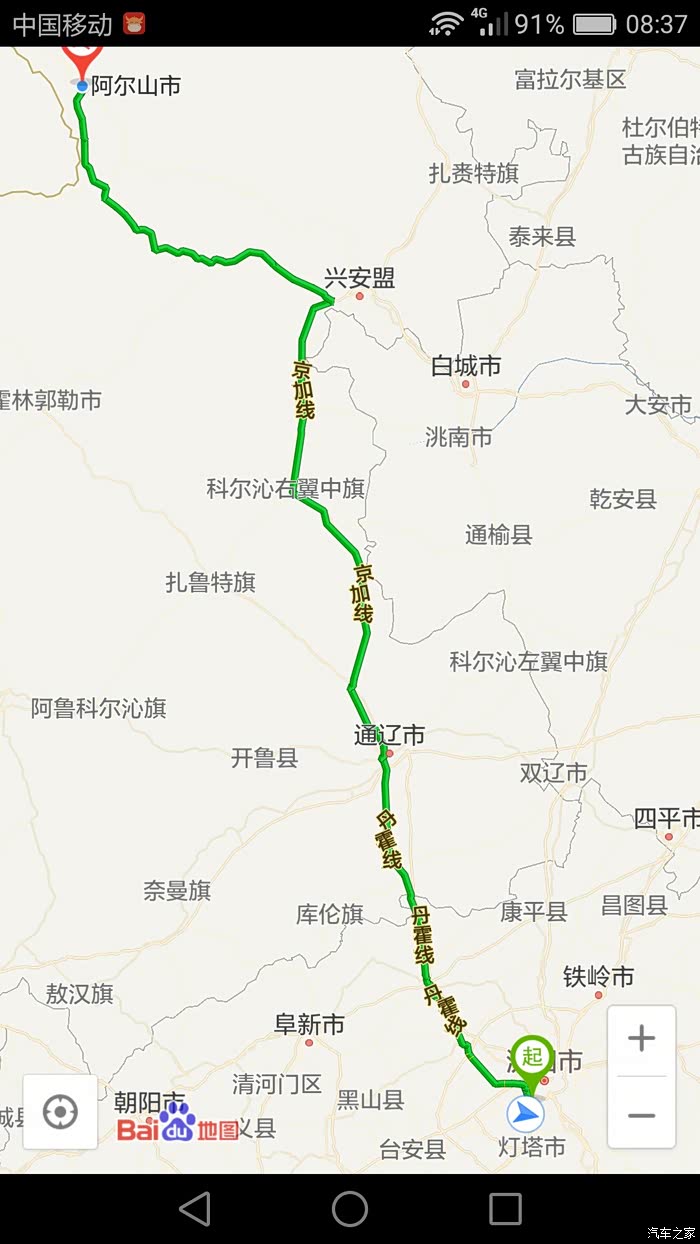Zoom in on the map
The width and height of the screenshot is (700, 1244).
[x=641, y=1039]
